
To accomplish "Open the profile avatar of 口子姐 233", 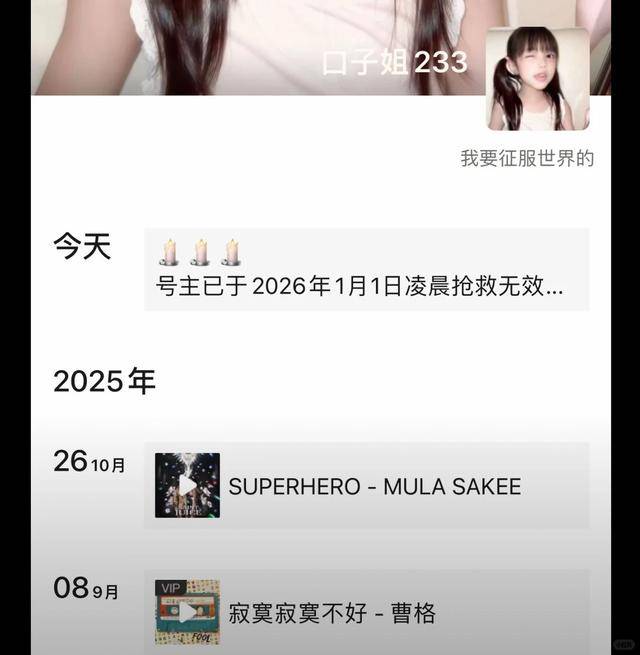I will 537,81.
